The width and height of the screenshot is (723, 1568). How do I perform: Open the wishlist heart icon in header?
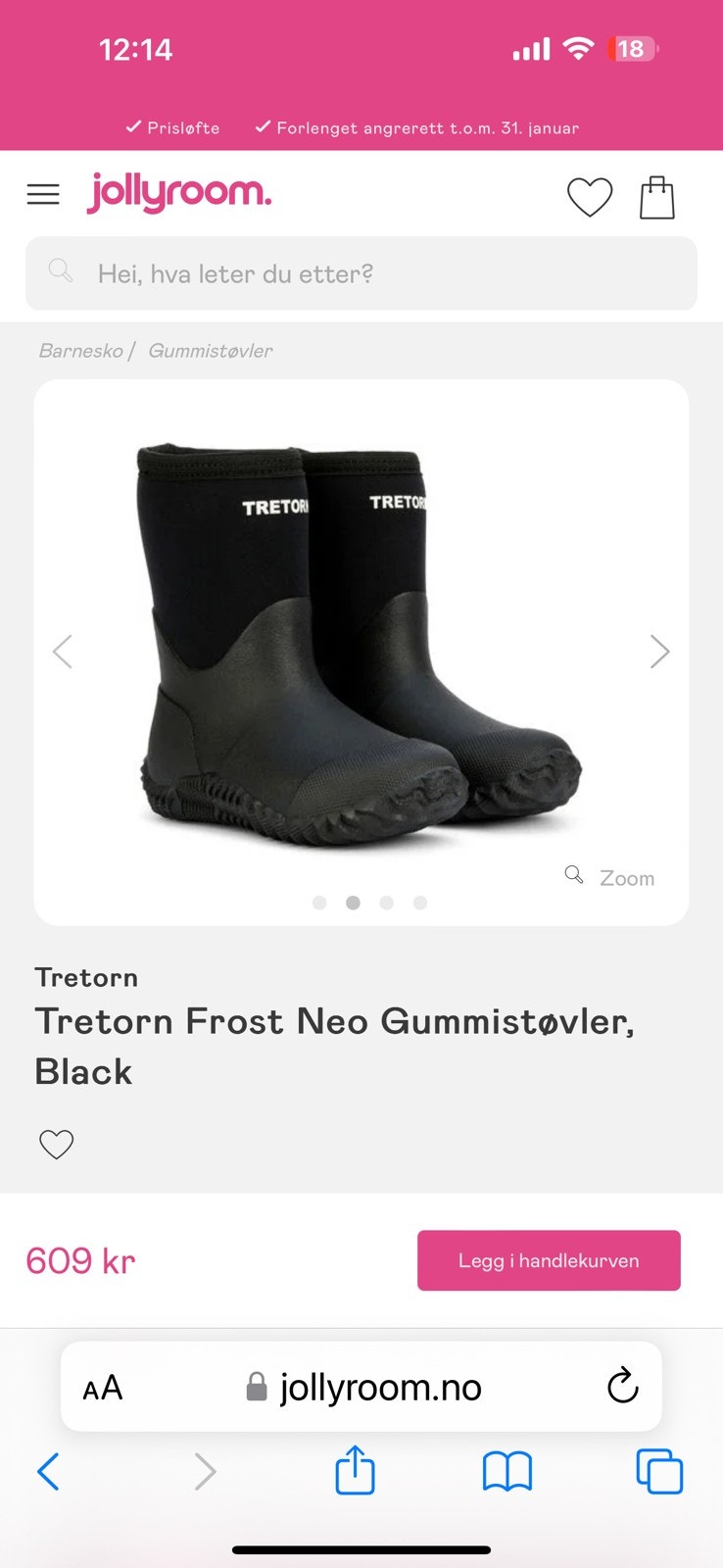[x=591, y=195]
